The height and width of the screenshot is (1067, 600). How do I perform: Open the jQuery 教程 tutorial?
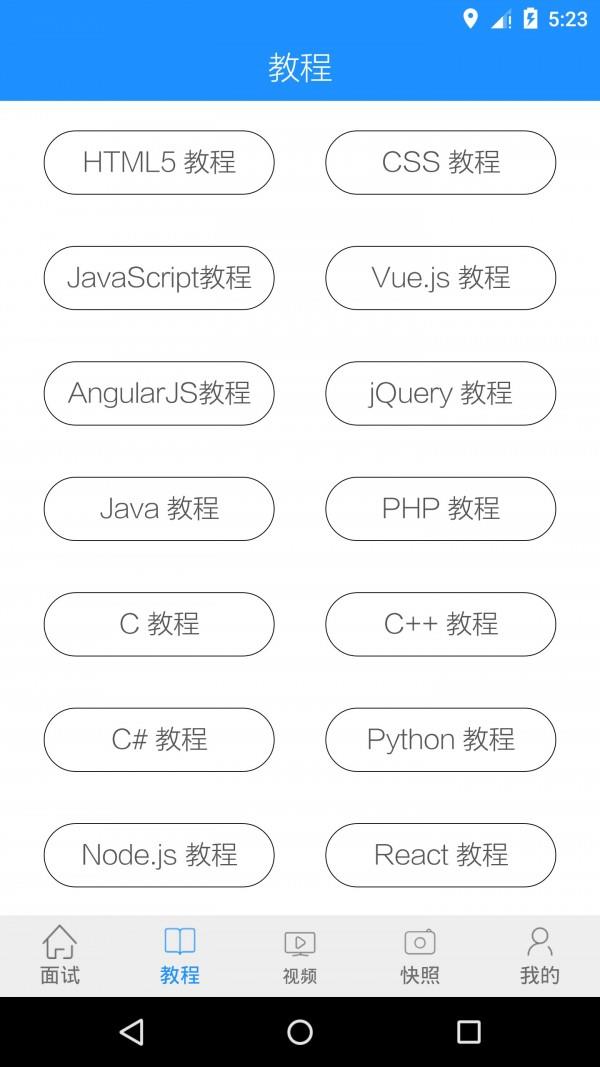pos(441,393)
